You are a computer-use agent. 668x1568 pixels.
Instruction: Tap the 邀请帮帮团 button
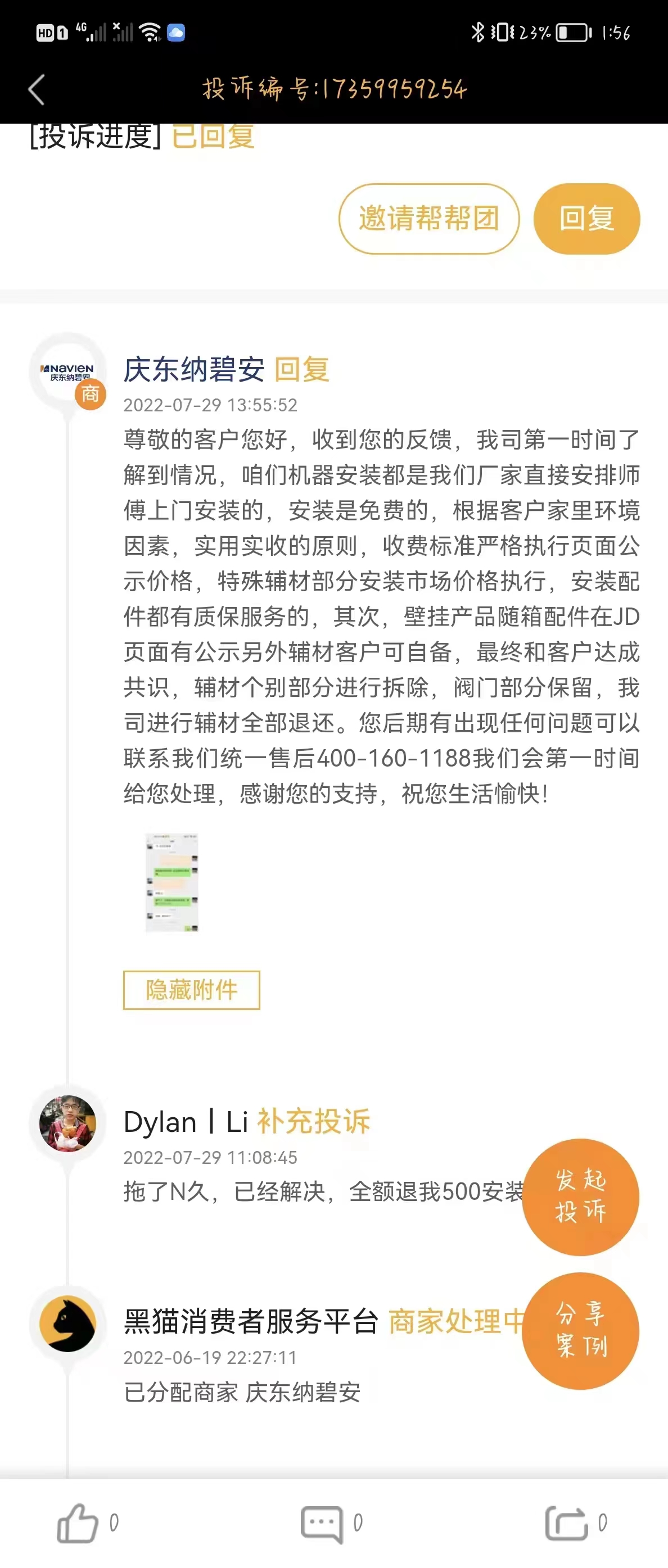pos(428,219)
